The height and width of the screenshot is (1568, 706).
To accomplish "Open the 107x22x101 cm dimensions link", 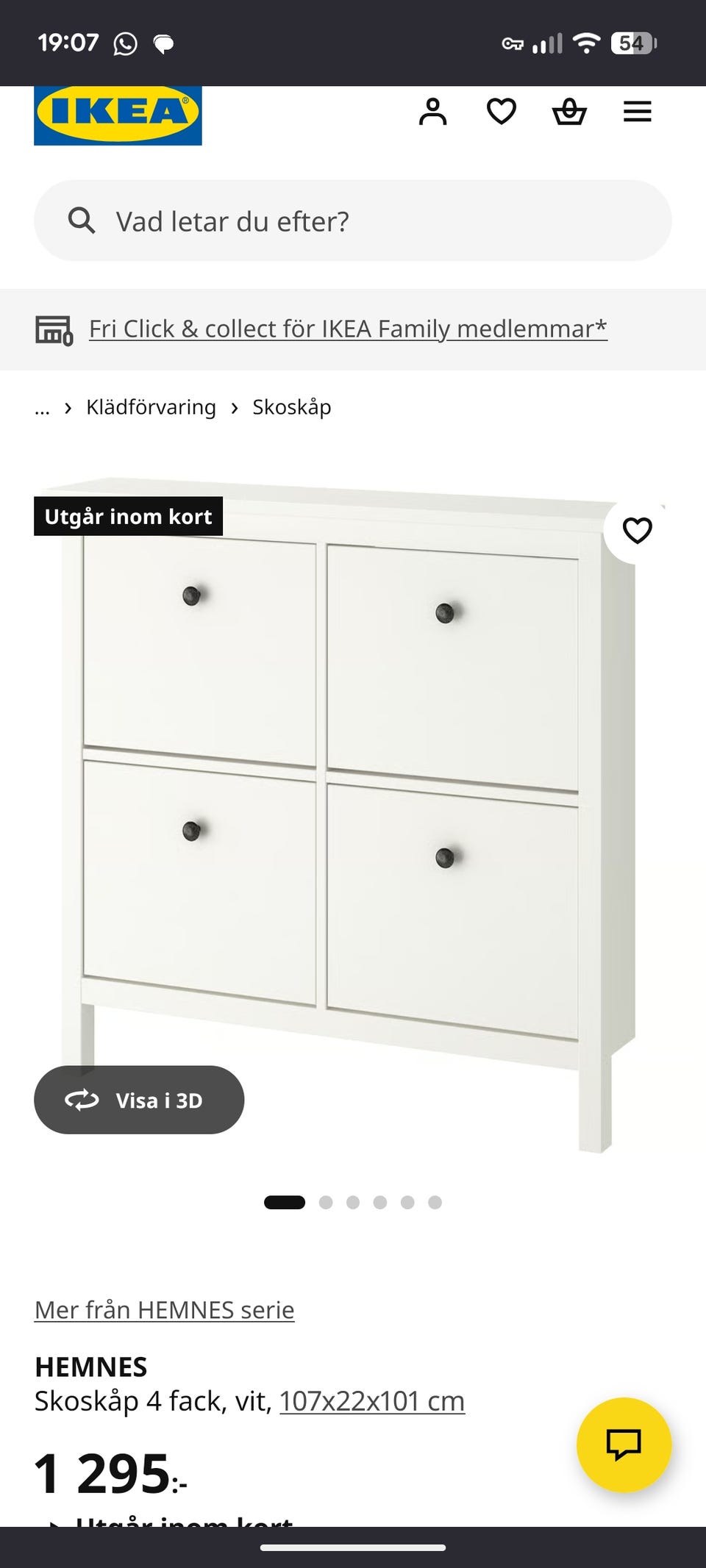I will click(x=372, y=1401).
